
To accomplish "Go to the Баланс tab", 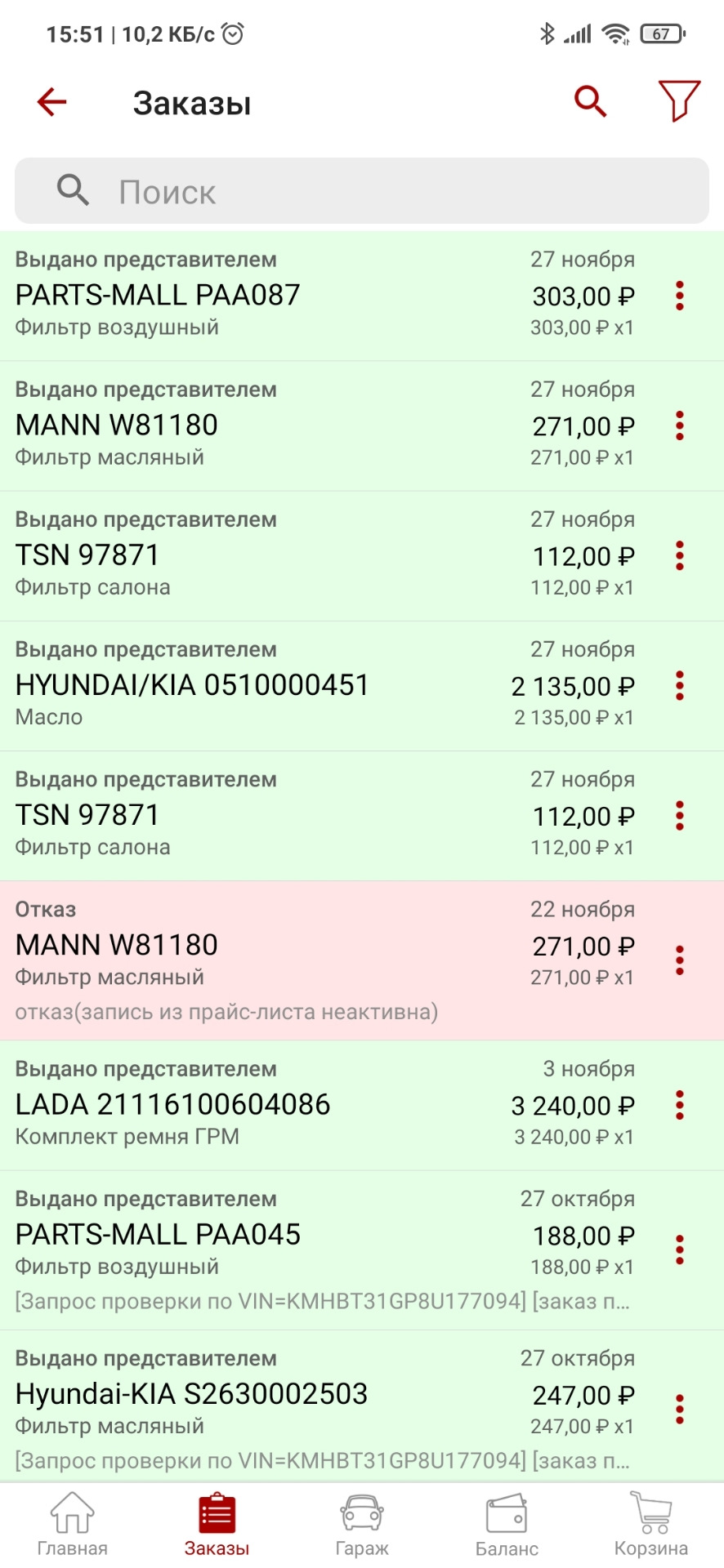I will (x=507, y=1524).
